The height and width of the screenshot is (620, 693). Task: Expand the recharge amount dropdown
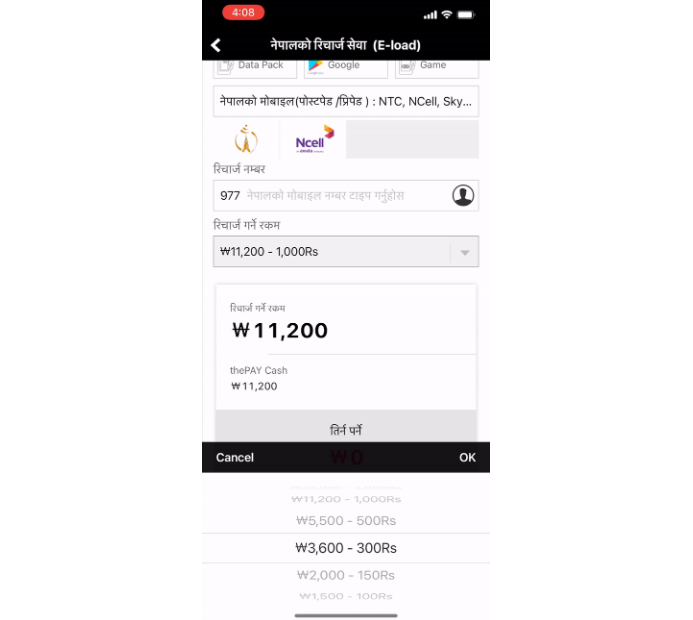345,252
